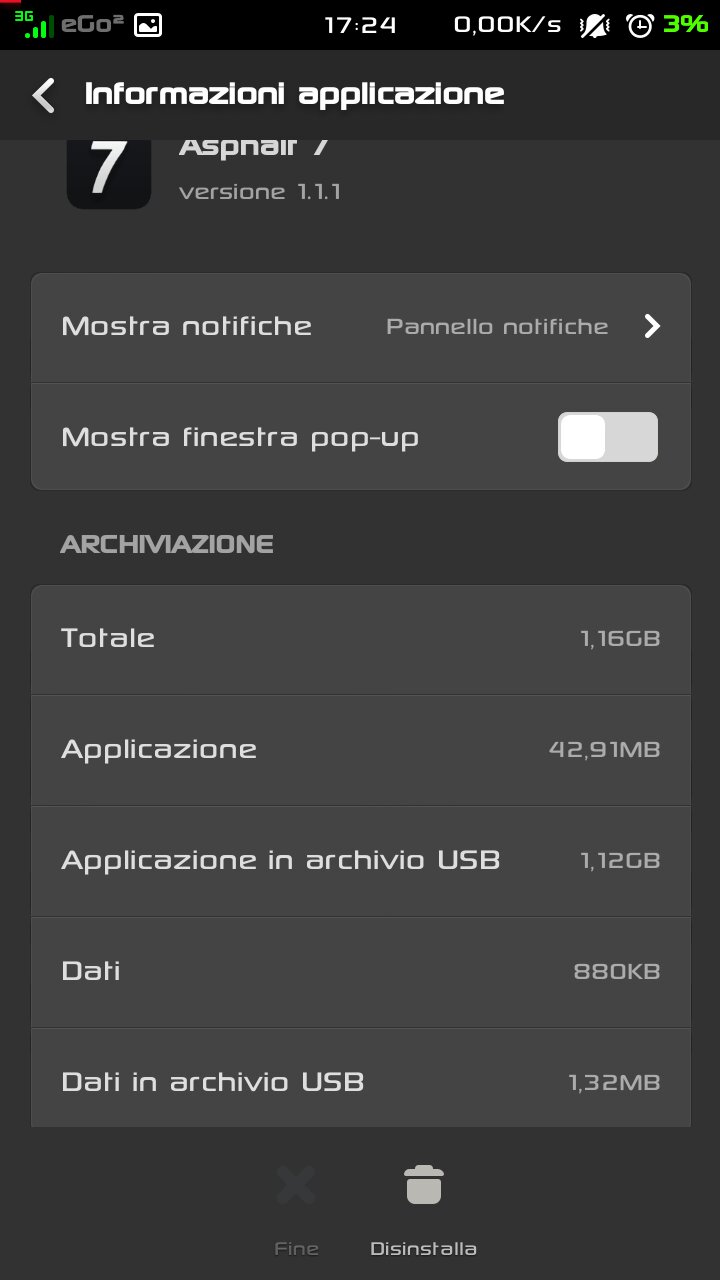
Task: Open Mostra notifiche settings
Action: point(361,327)
